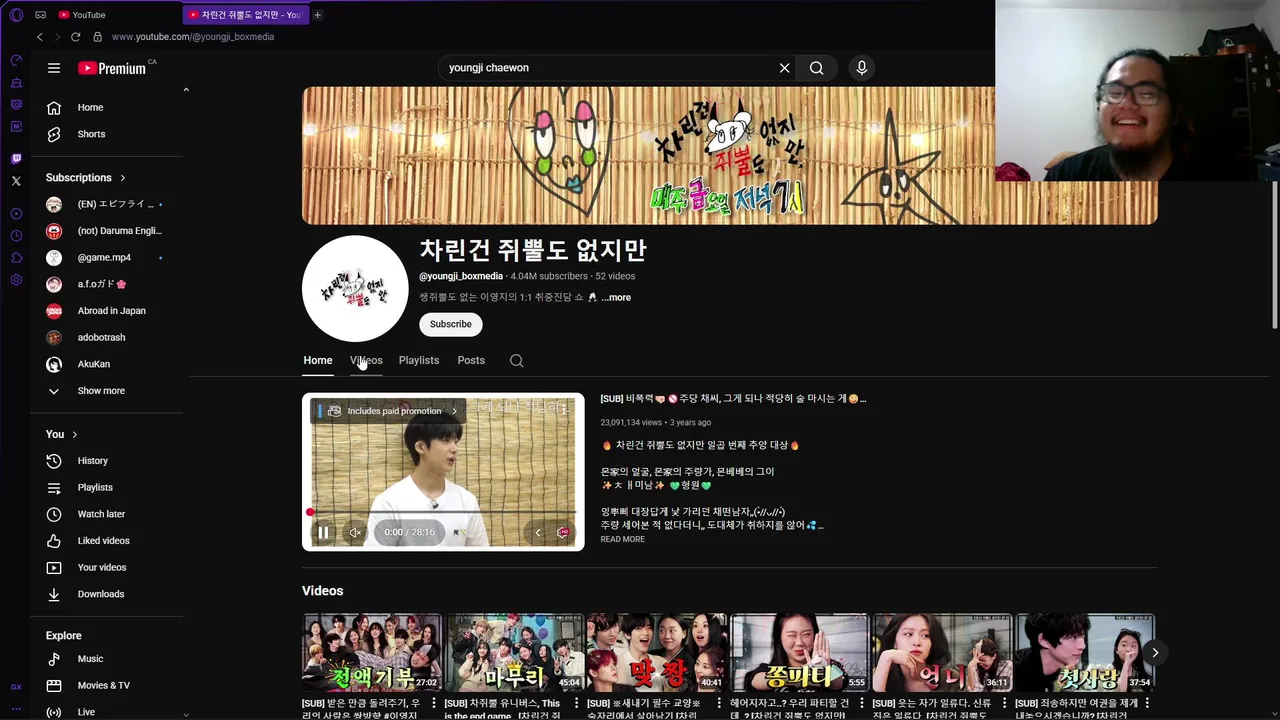Subscribe to this channel
Image resolution: width=1280 pixels, height=720 pixels.
(450, 324)
